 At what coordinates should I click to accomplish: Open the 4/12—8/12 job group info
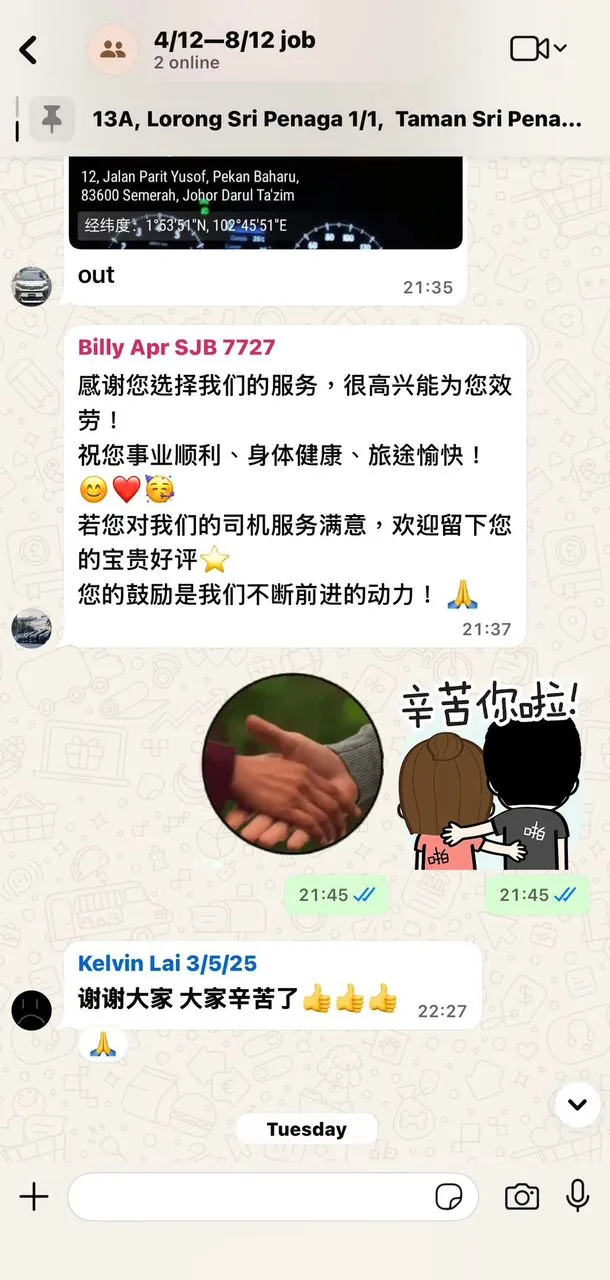[235, 49]
